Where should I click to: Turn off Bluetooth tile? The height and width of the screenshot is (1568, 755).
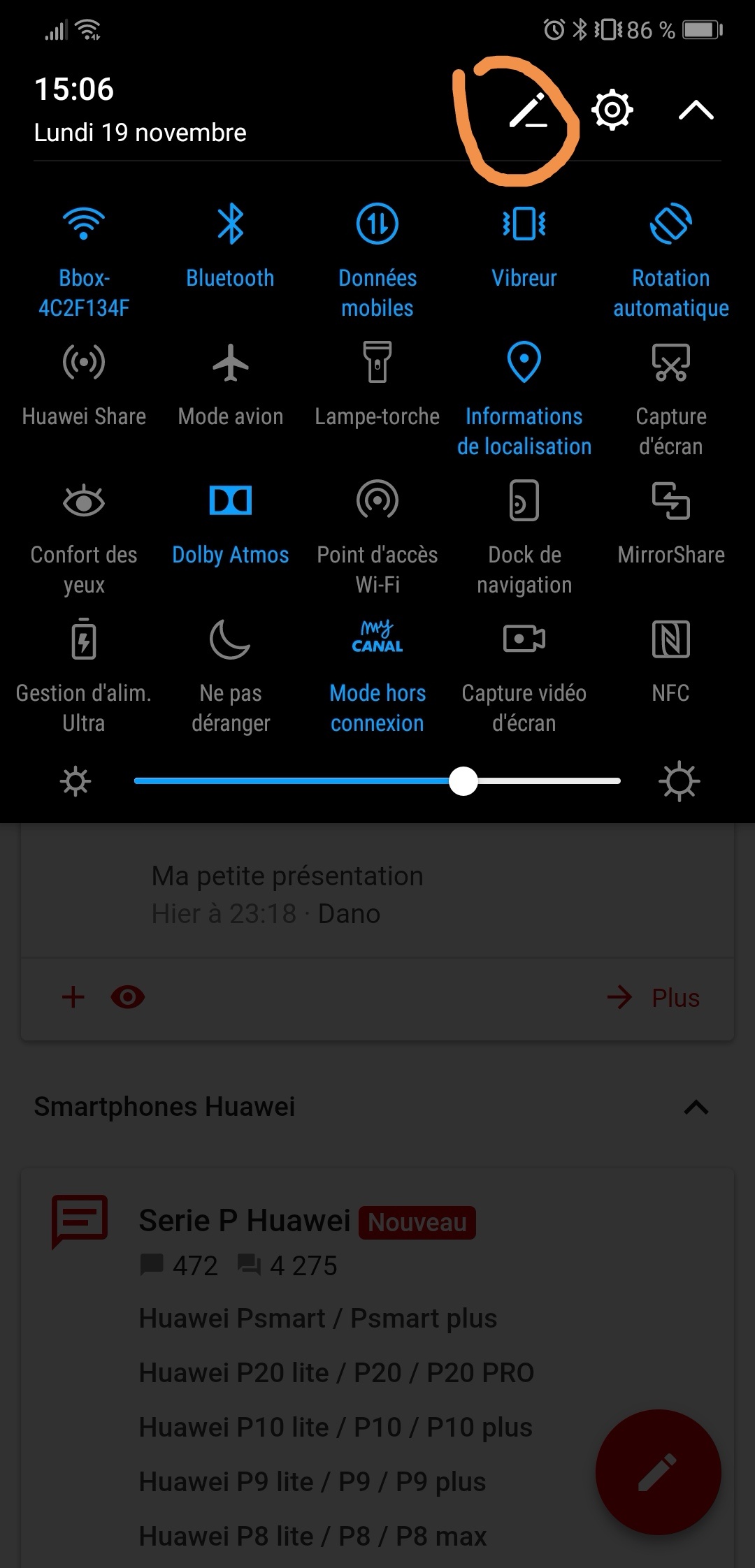click(230, 225)
